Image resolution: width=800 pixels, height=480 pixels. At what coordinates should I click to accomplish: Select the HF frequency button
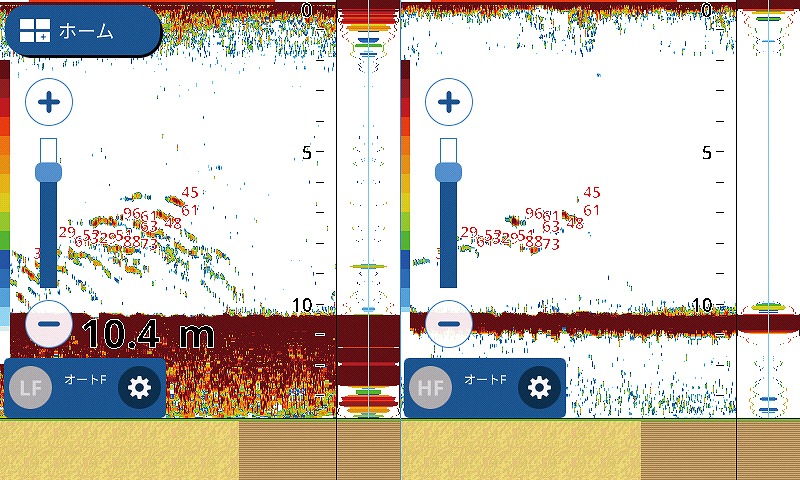tap(431, 387)
